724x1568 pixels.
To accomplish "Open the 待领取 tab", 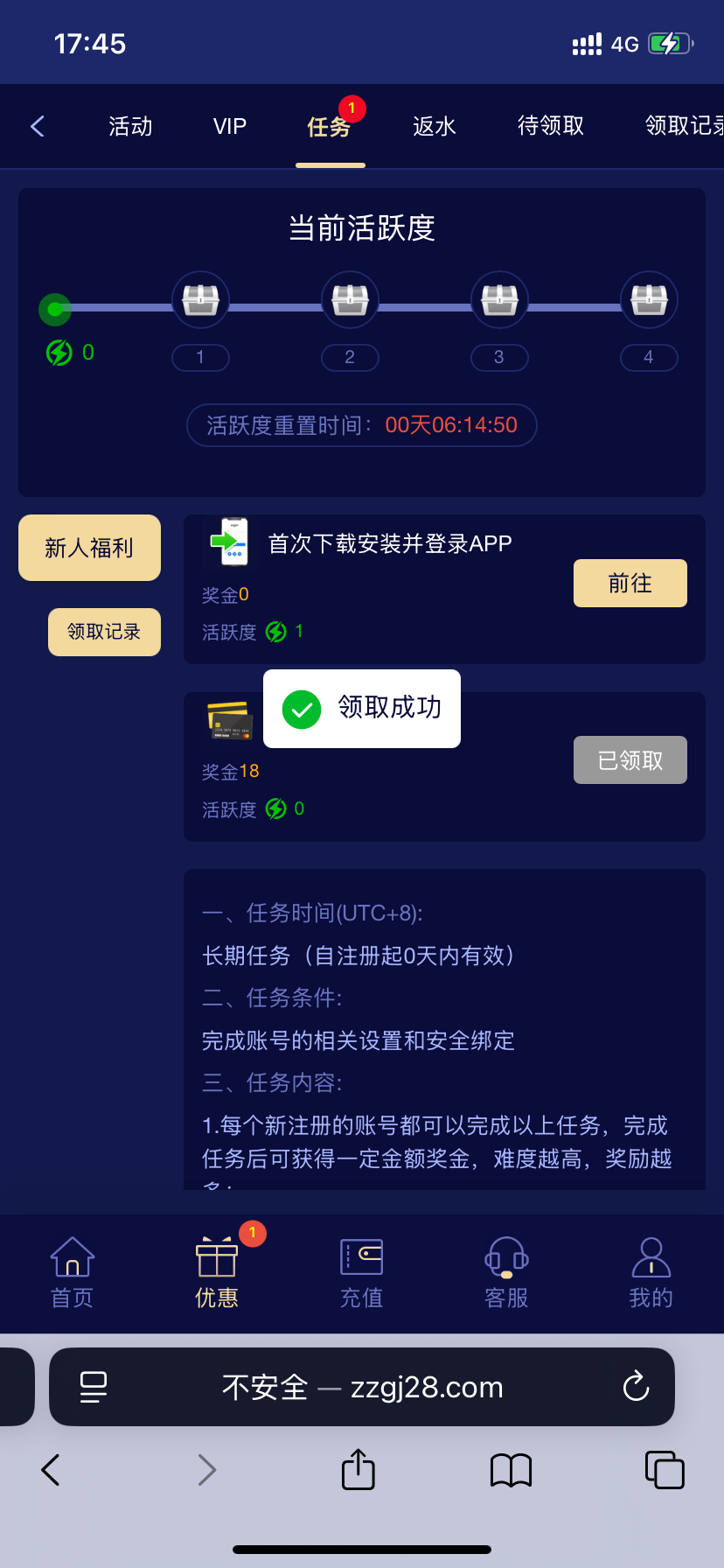I will pos(551,126).
